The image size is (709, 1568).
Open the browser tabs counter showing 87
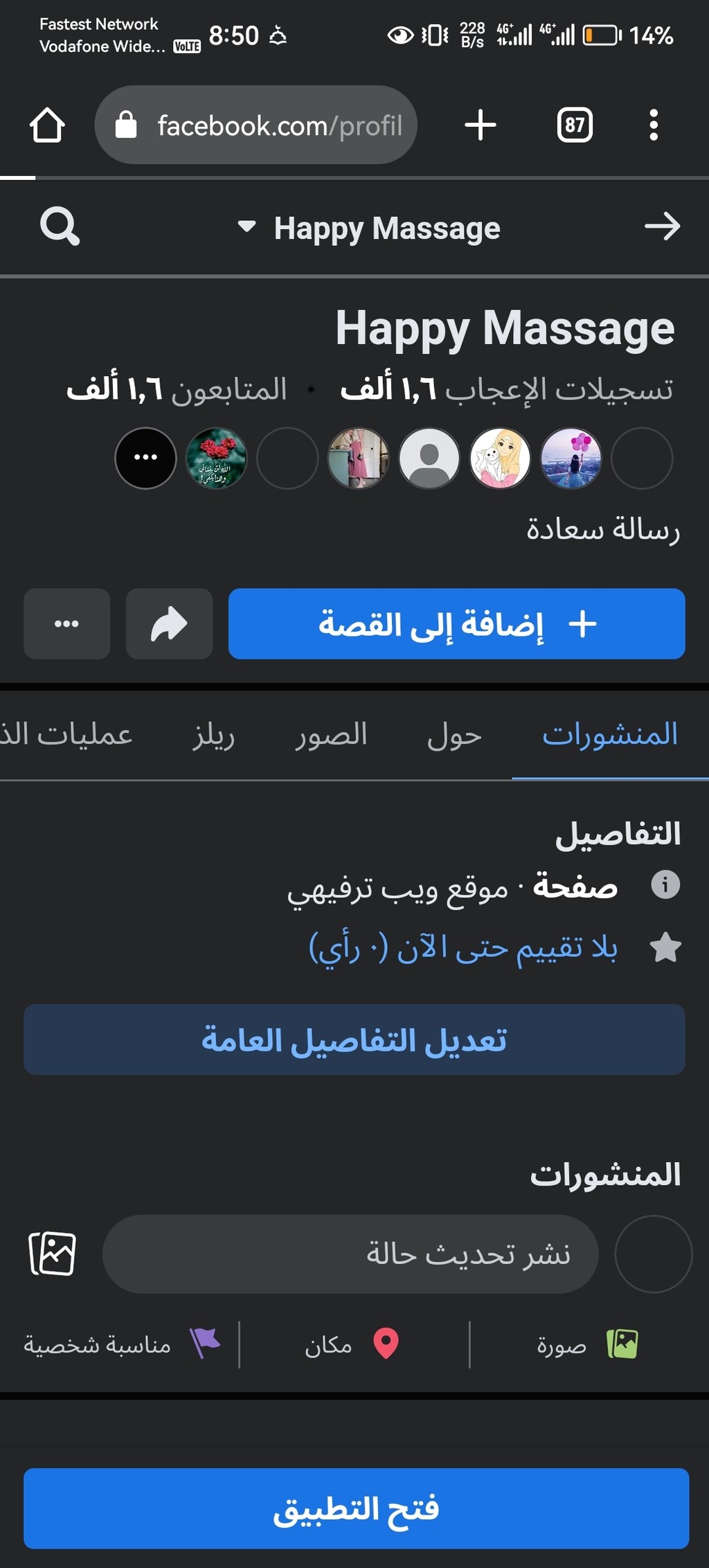tap(575, 125)
